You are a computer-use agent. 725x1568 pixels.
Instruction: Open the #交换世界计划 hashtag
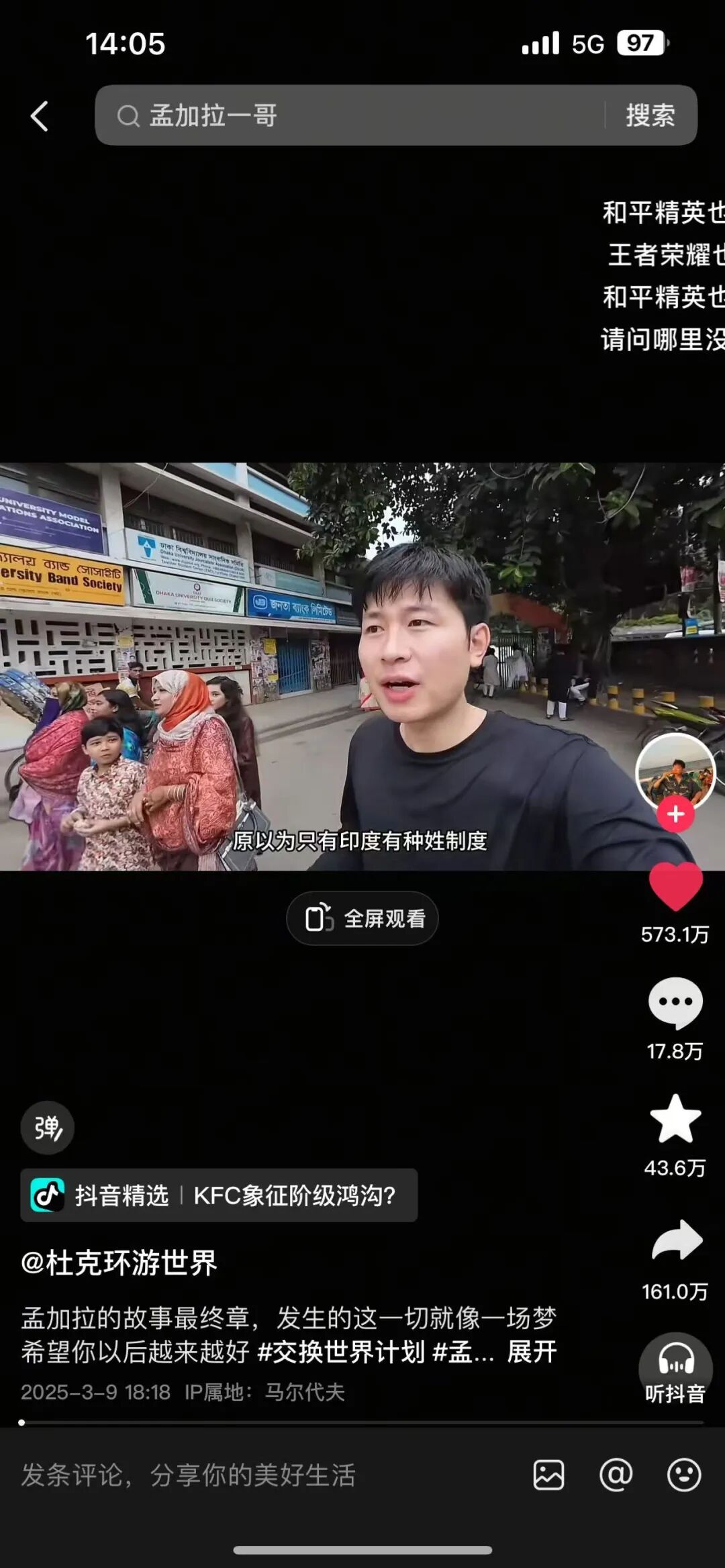341,1352
